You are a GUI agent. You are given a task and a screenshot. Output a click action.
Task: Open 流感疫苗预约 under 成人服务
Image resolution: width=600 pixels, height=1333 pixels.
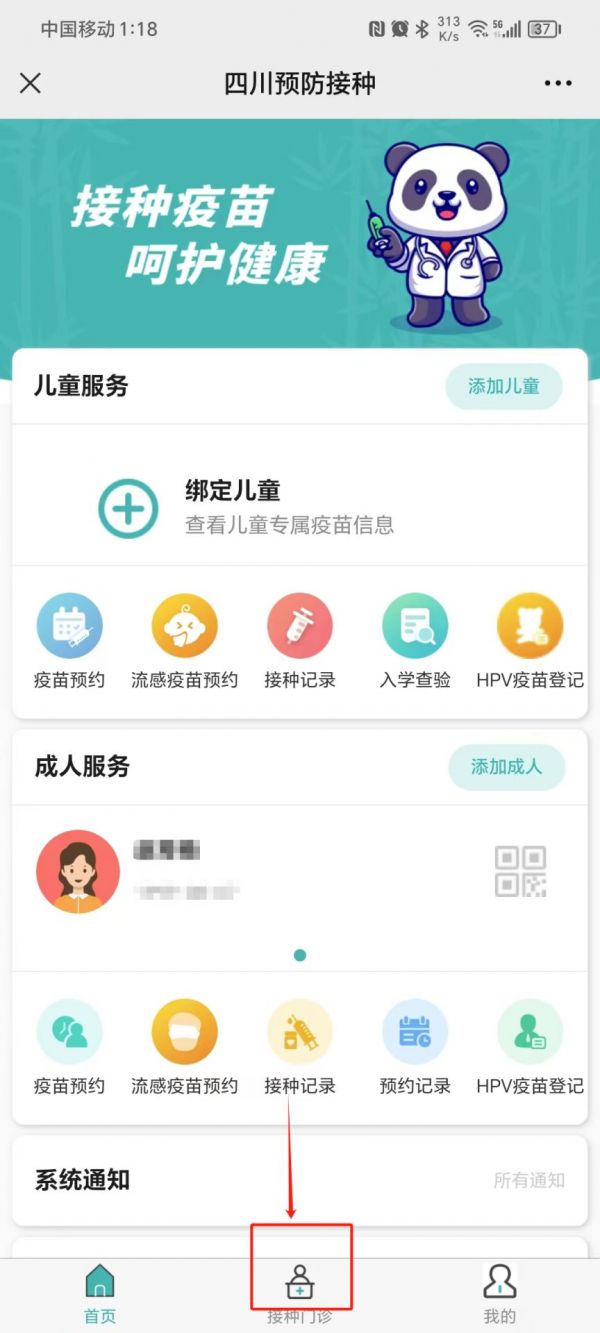click(184, 1046)
